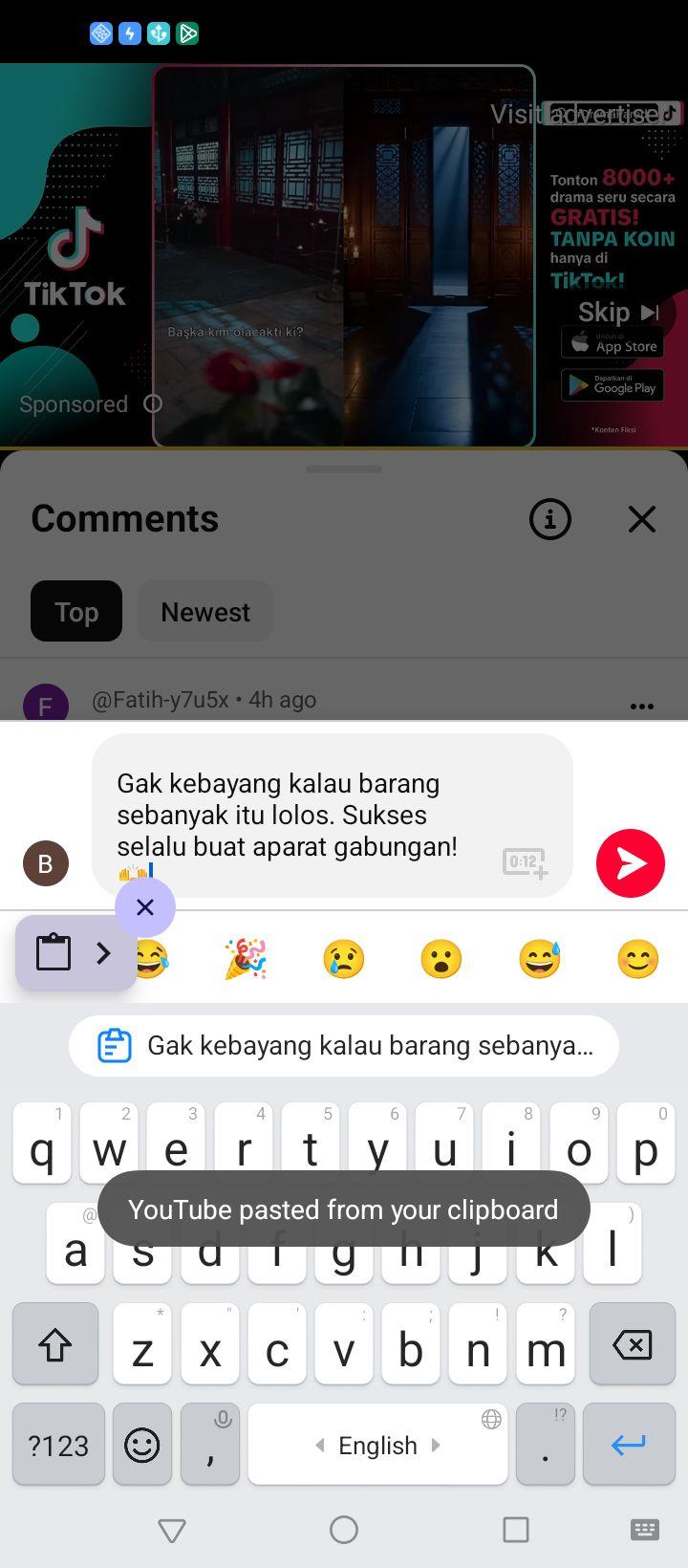Delete a character with backspace key

(632, 1344)
